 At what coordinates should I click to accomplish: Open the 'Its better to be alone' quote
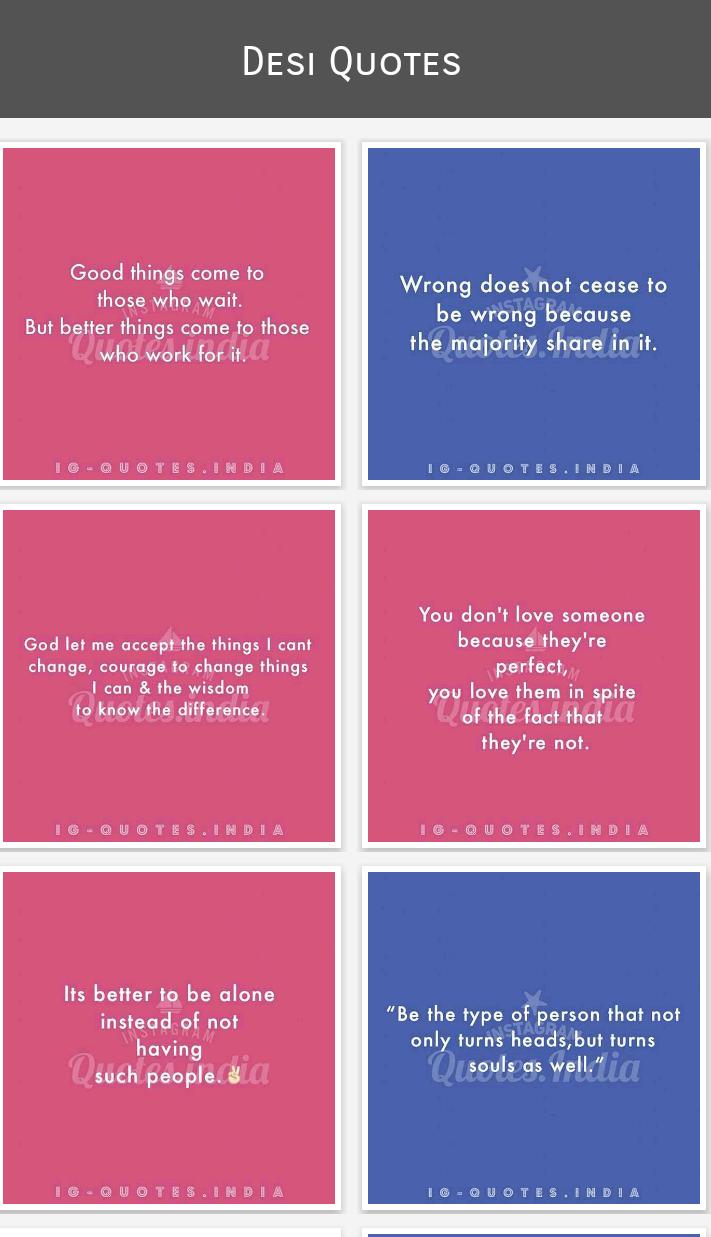tap(169, 1038)
